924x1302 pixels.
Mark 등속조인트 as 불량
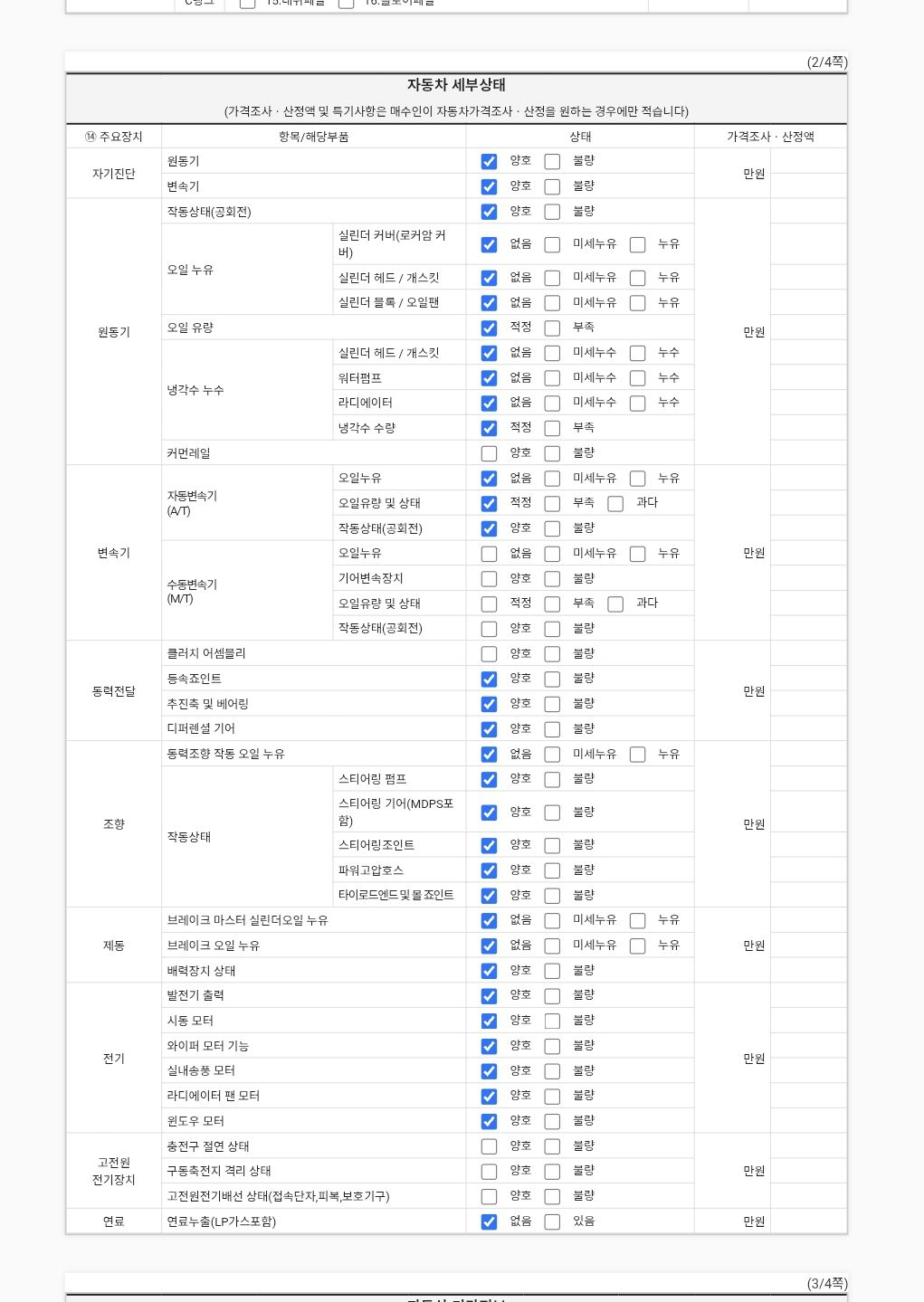pyautogui.click(x=552, y=679)
